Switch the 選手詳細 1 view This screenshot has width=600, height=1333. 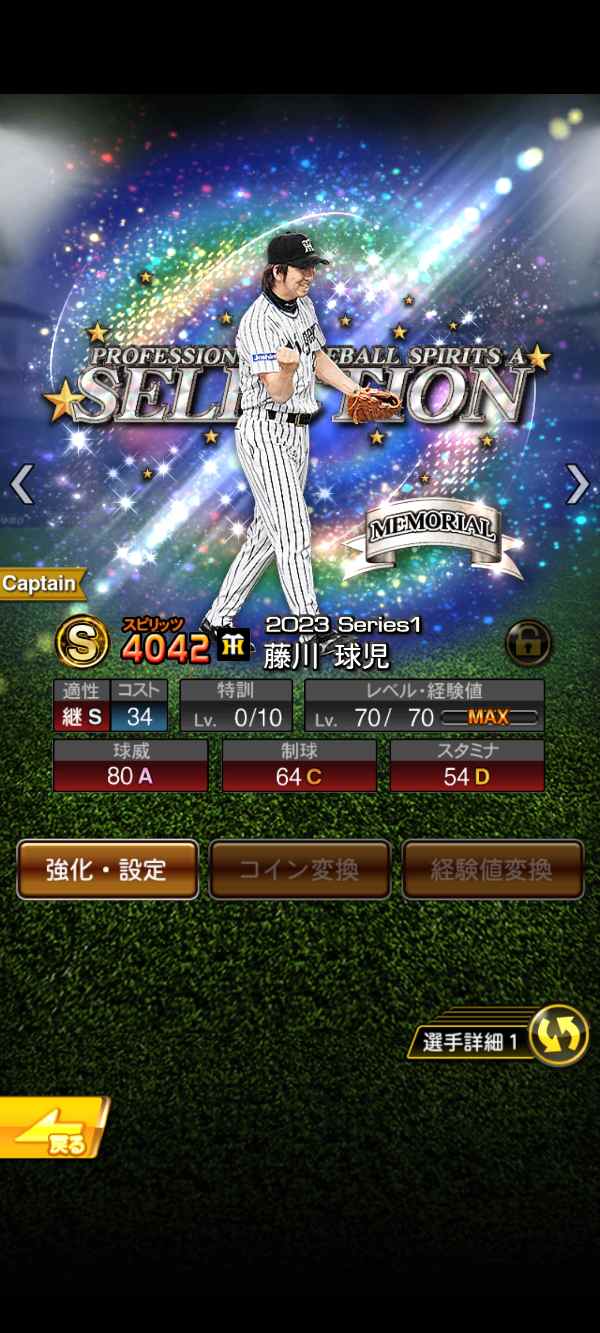(x=556, y=1035)
